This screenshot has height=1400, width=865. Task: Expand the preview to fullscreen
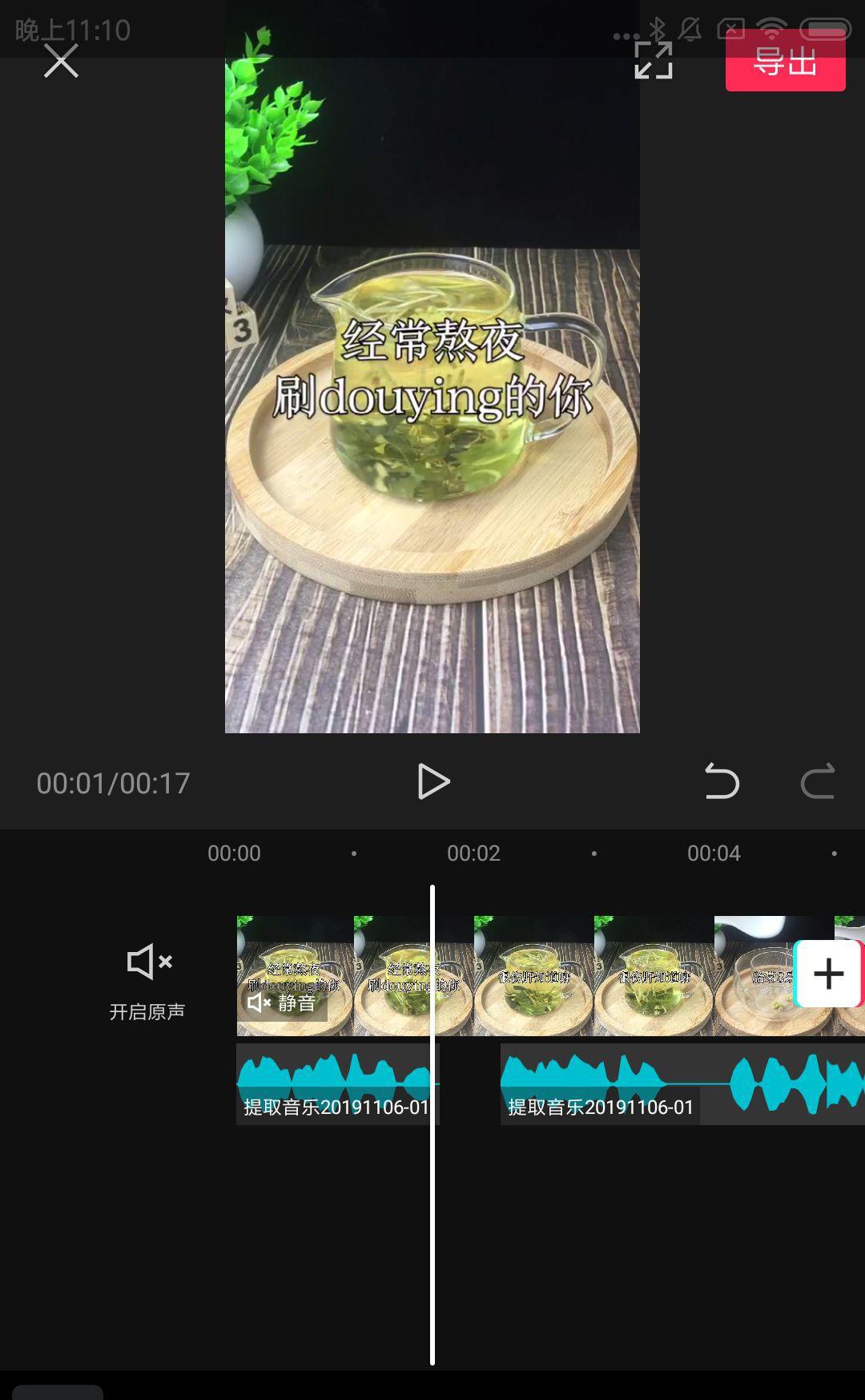point(653,61)
